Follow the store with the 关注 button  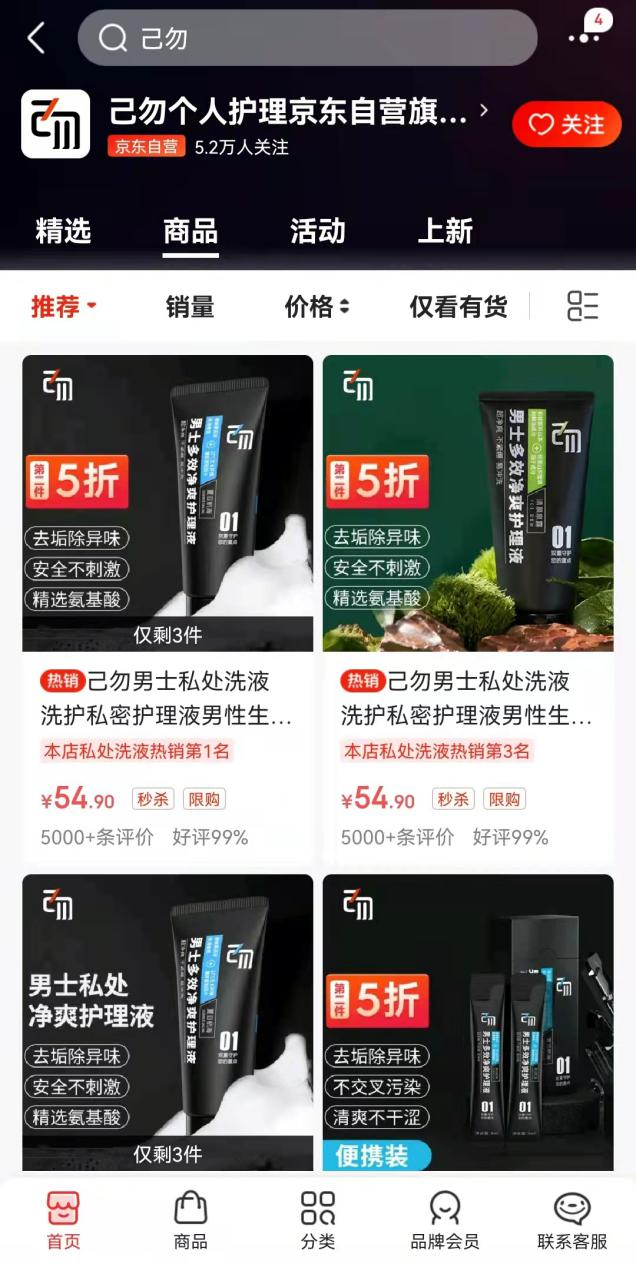point(566,124)
